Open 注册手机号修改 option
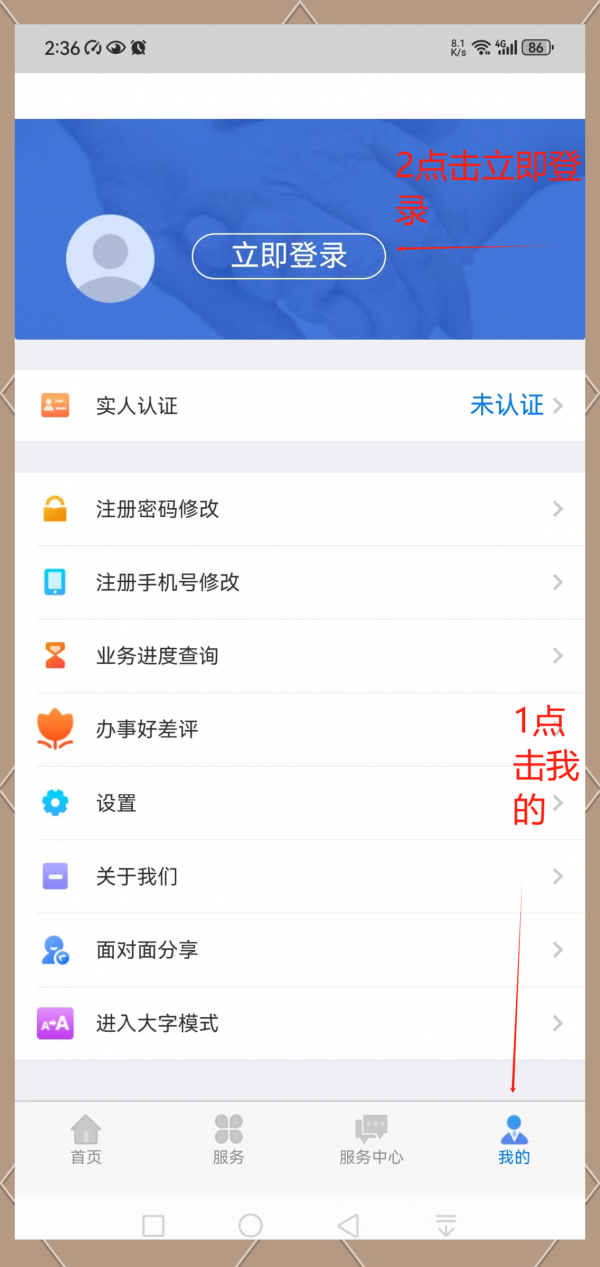This screenshot has width=600, height=1267. tap(300, 582)
